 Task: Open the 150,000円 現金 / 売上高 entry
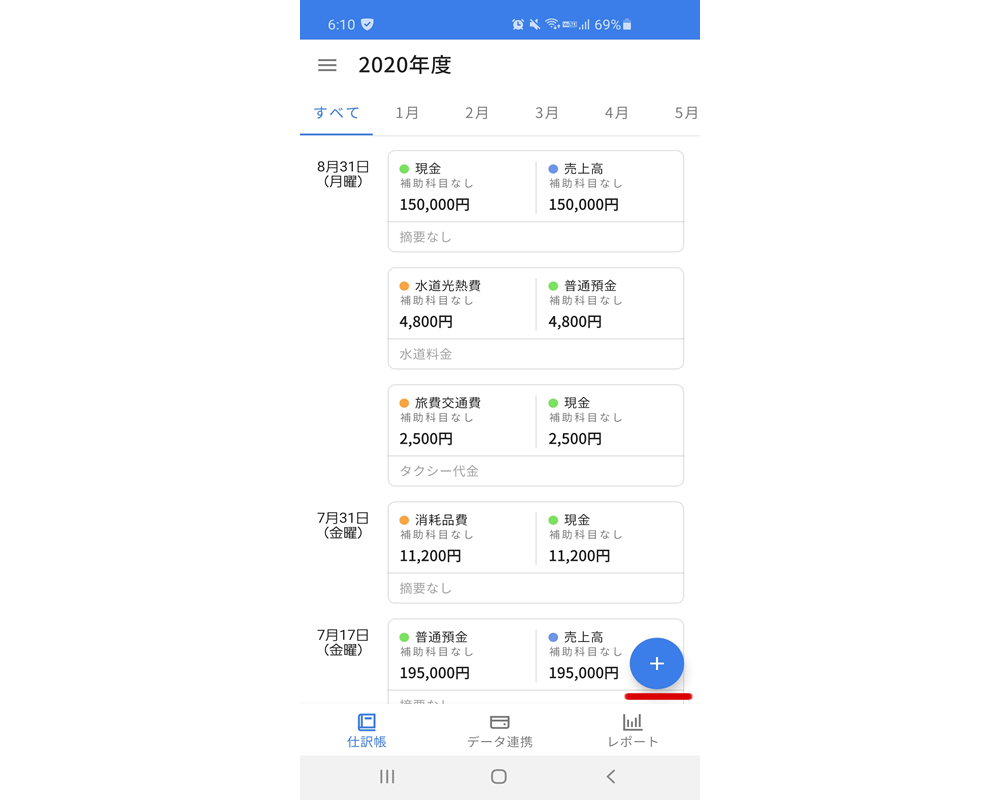pyautogui.click(x=535, y=200)
